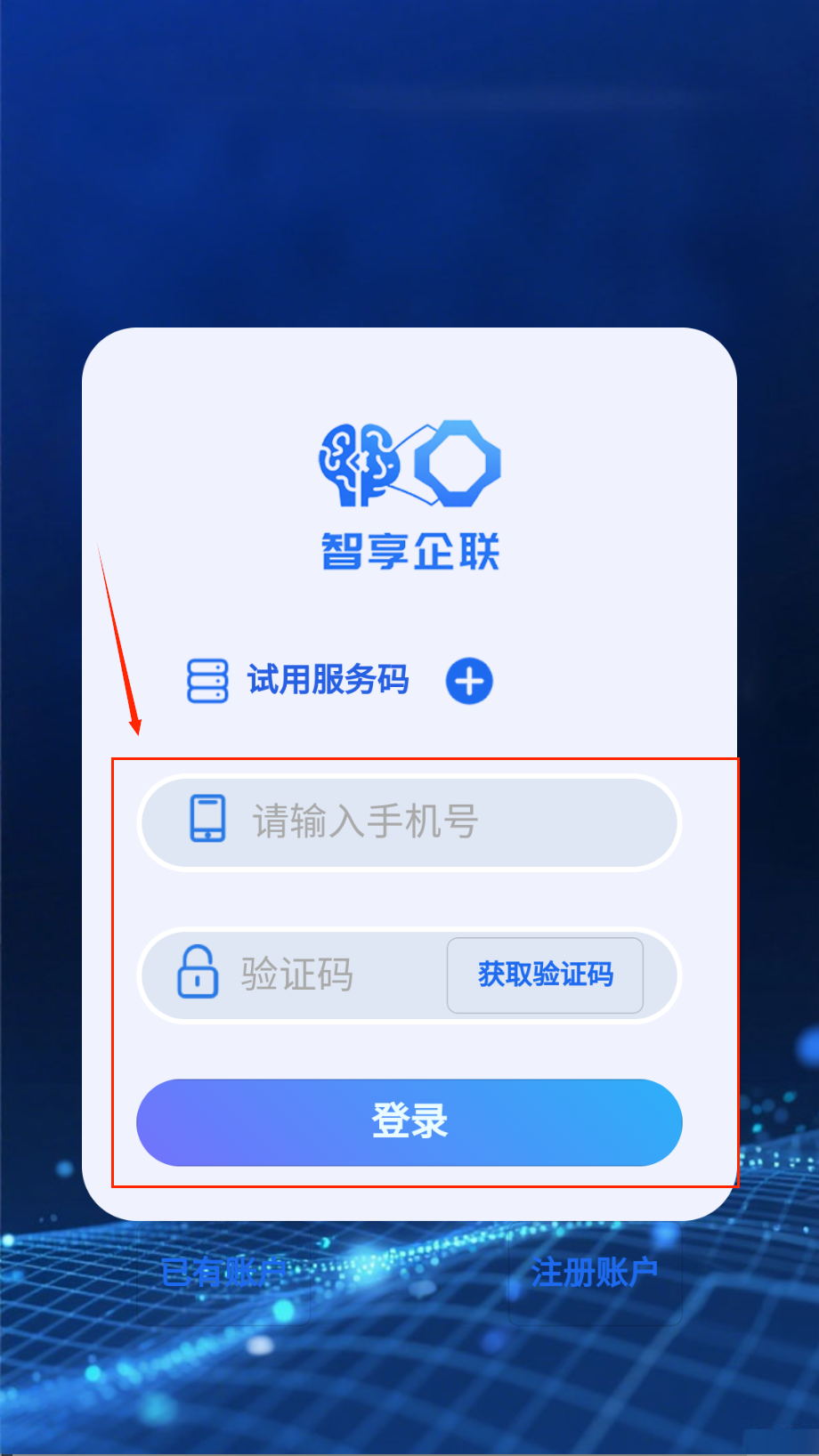
Task: Focus the 请输入手机号 phone number field
Action: coord(427,821)
